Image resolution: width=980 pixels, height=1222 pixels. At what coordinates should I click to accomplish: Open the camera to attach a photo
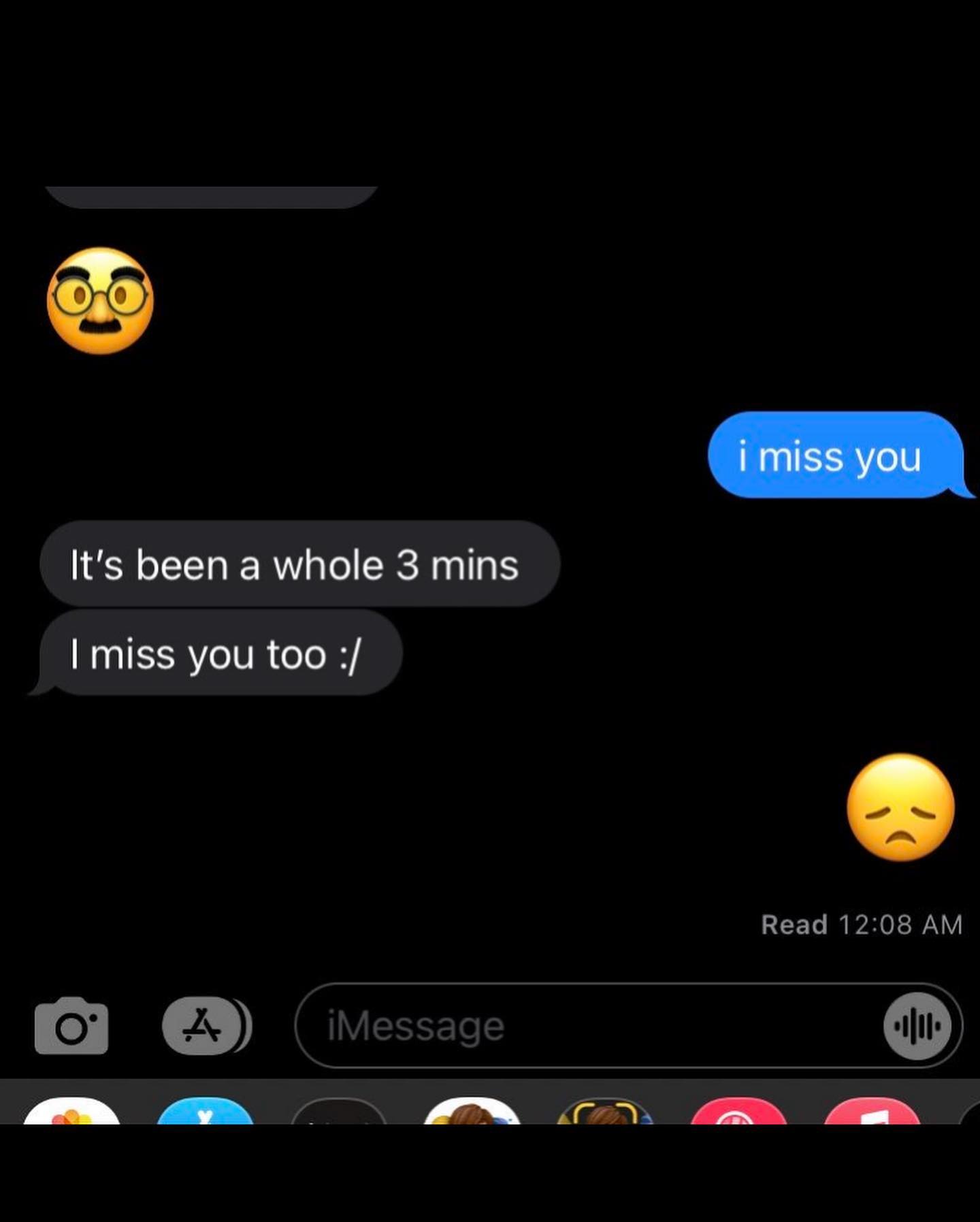pyautogui.click(x=71, y=1026)
